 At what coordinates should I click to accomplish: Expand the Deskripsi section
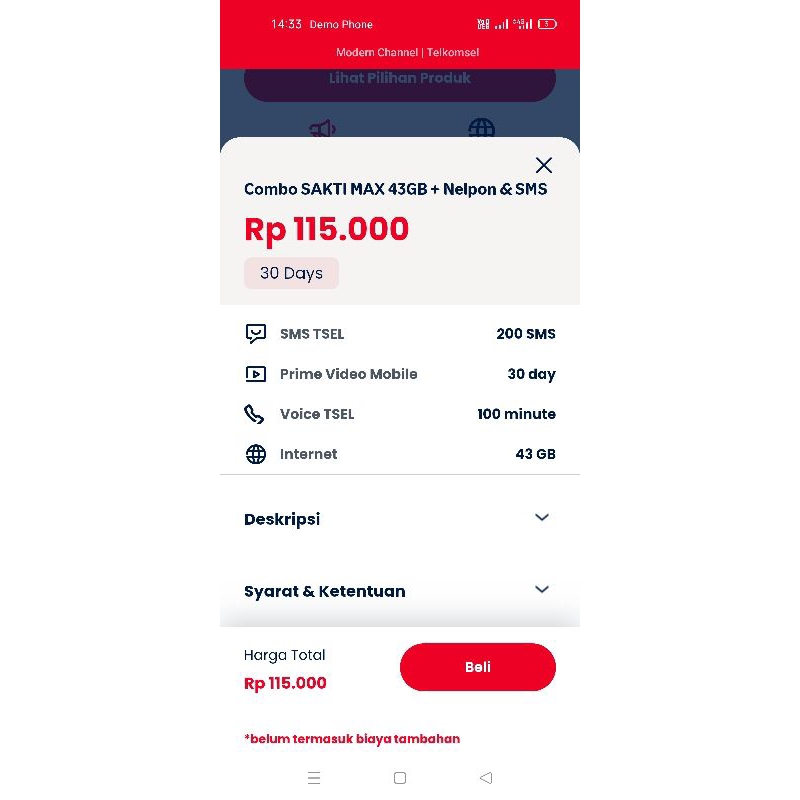tap(399, 519)
